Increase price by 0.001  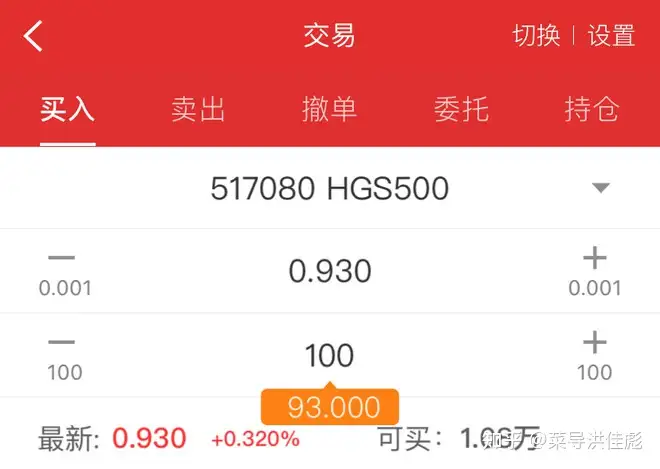594,270
